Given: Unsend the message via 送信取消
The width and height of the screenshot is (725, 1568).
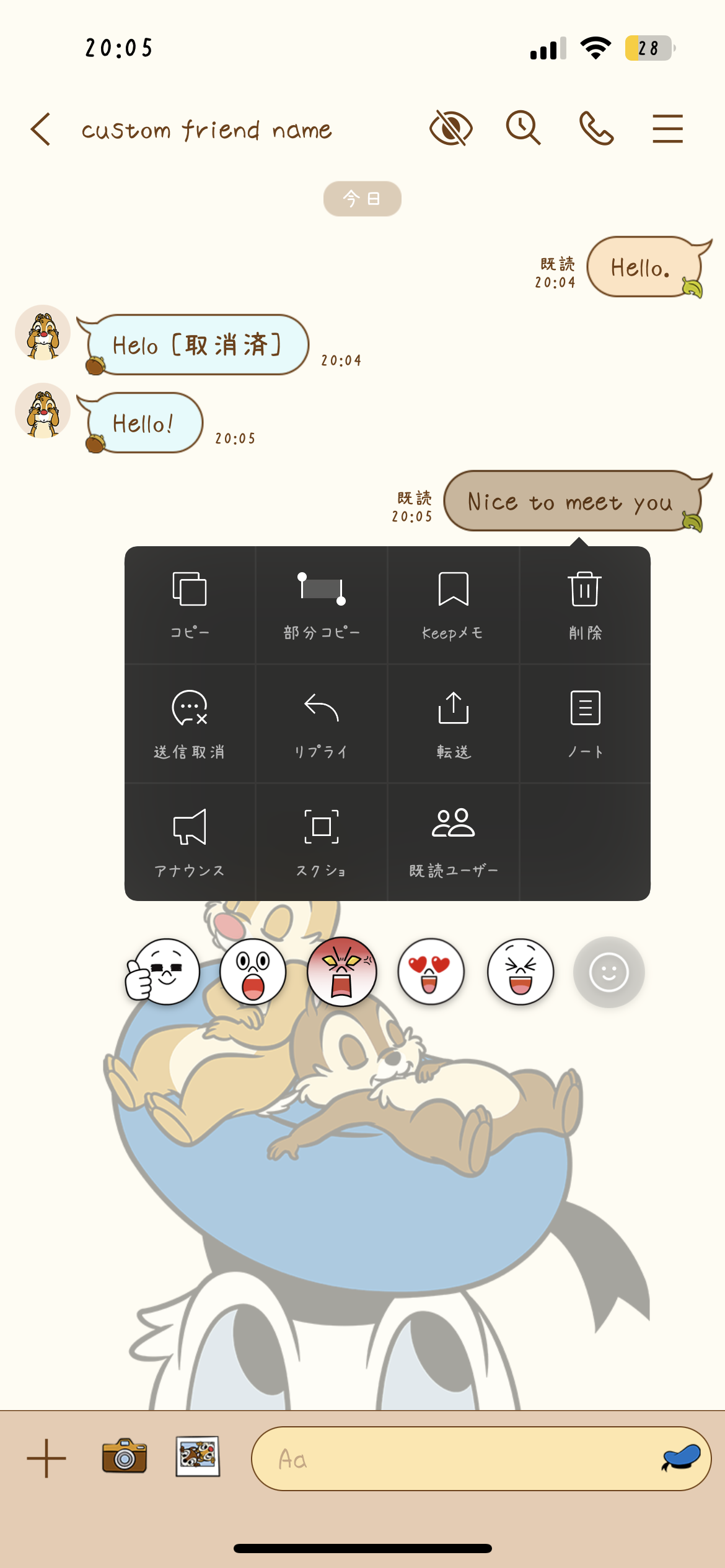Looking at the screenshot, I should tap(190, 723).
